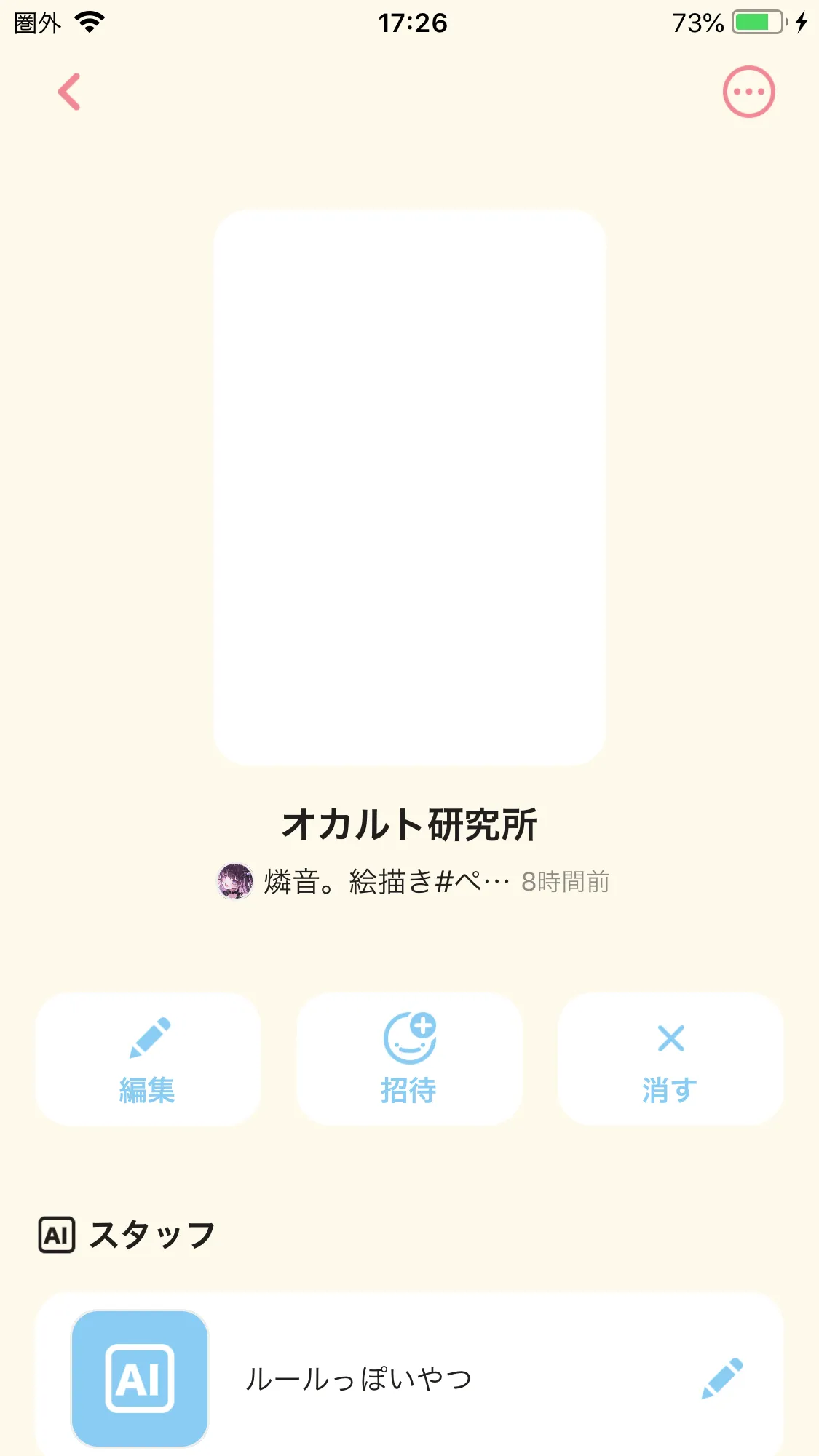
Task: Invite someone with the 招待 button
Action: click(409, 1059)
